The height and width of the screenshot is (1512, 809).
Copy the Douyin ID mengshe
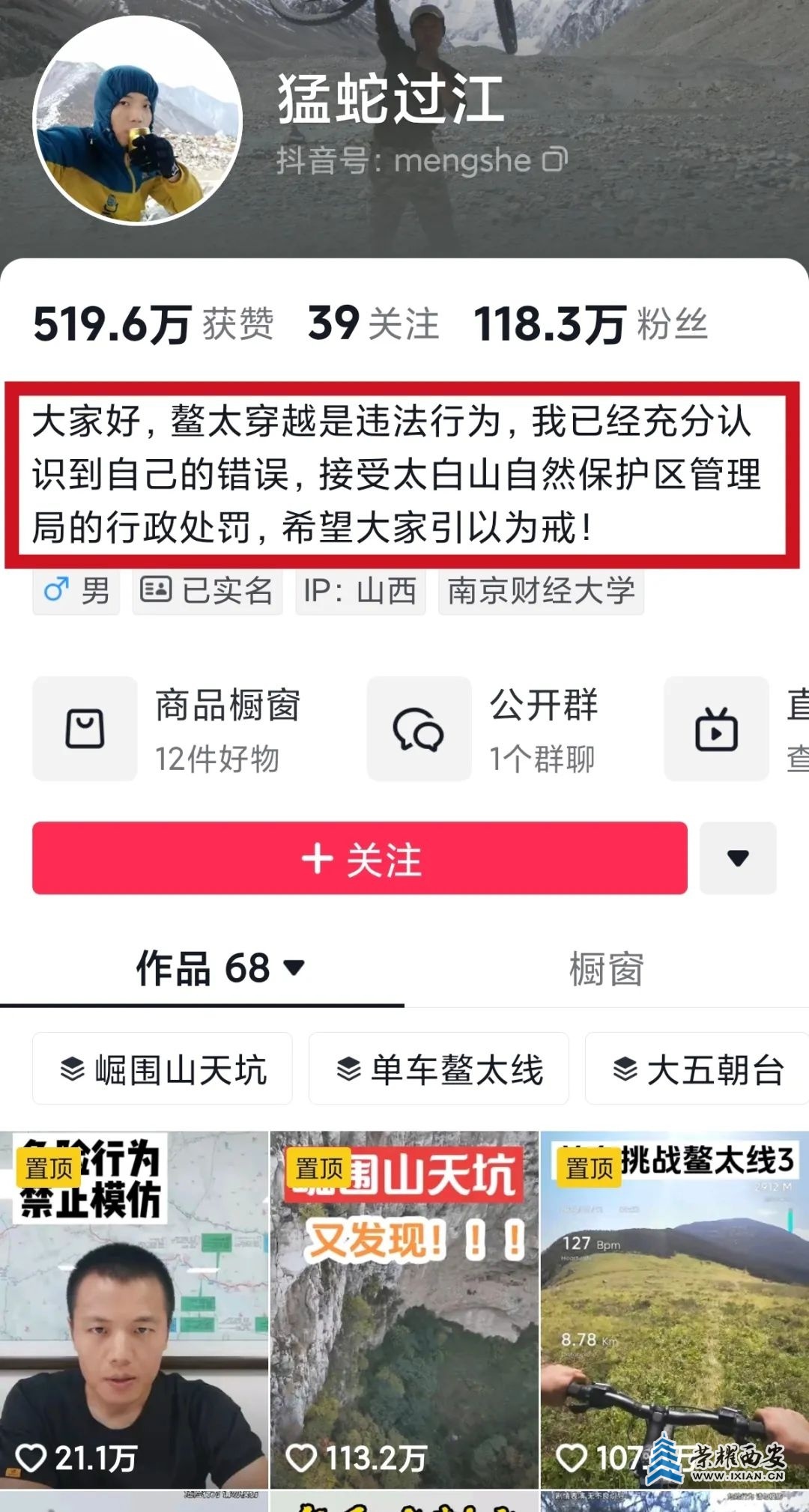(555, 160)
